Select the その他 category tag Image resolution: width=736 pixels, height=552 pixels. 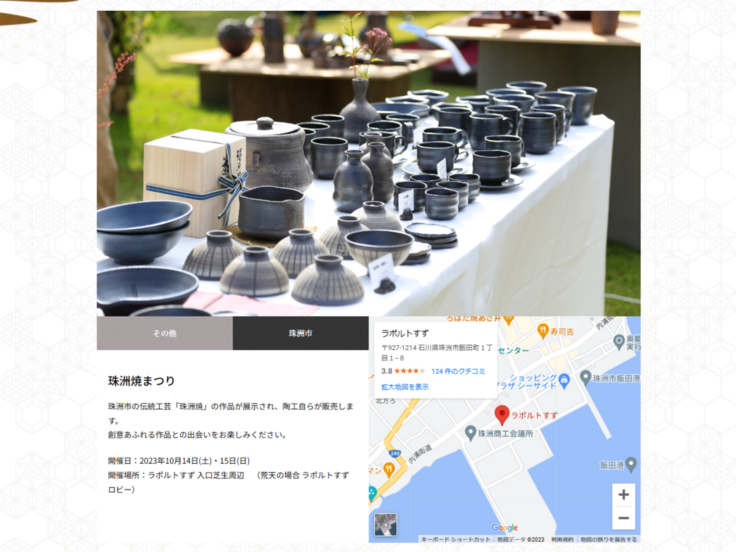pyautogui.click(x=165, y=333)
